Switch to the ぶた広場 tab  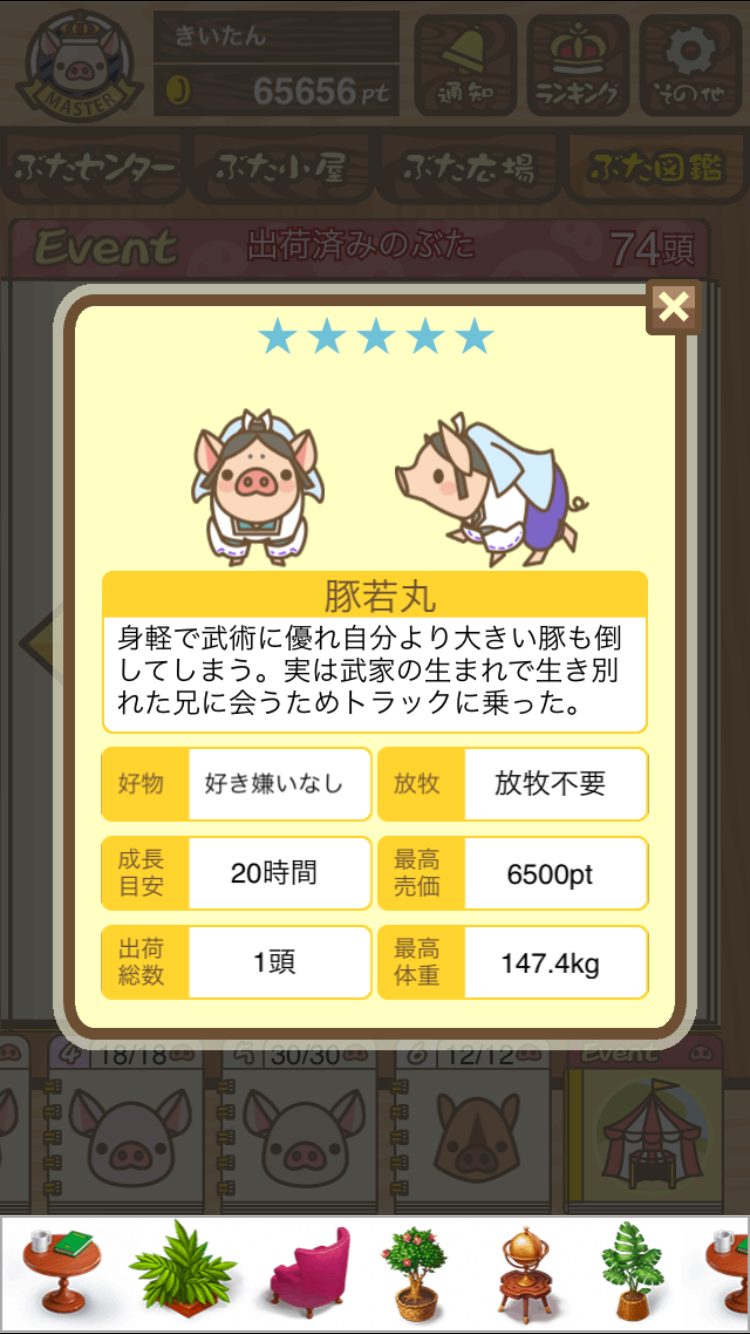468,168
